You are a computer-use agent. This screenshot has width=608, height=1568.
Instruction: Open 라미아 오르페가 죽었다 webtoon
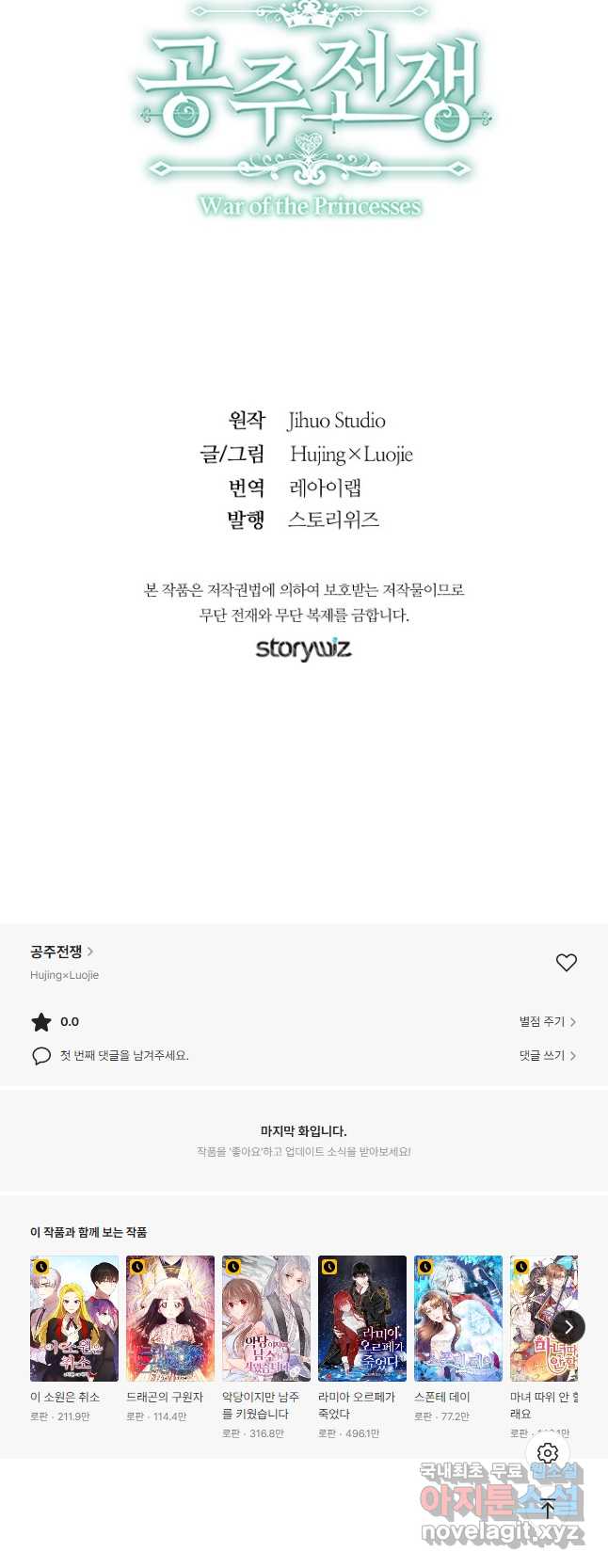(x=362, y=1318)
